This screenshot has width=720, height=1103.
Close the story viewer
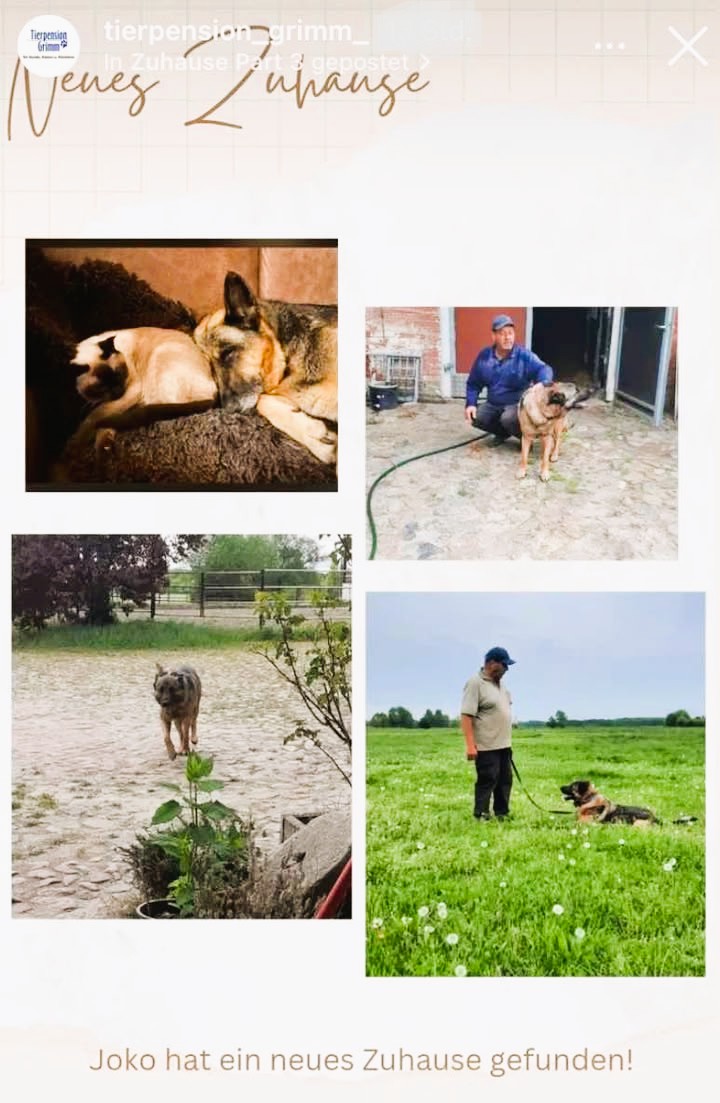[687, 47]
